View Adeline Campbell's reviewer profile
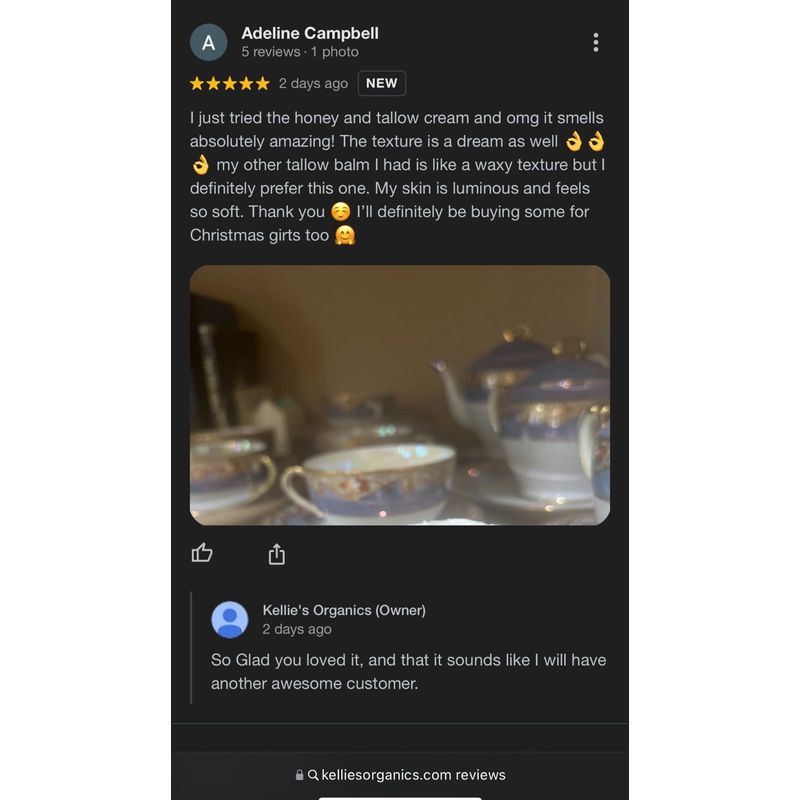This screenshot has width=800, height=800. [309, 33]
